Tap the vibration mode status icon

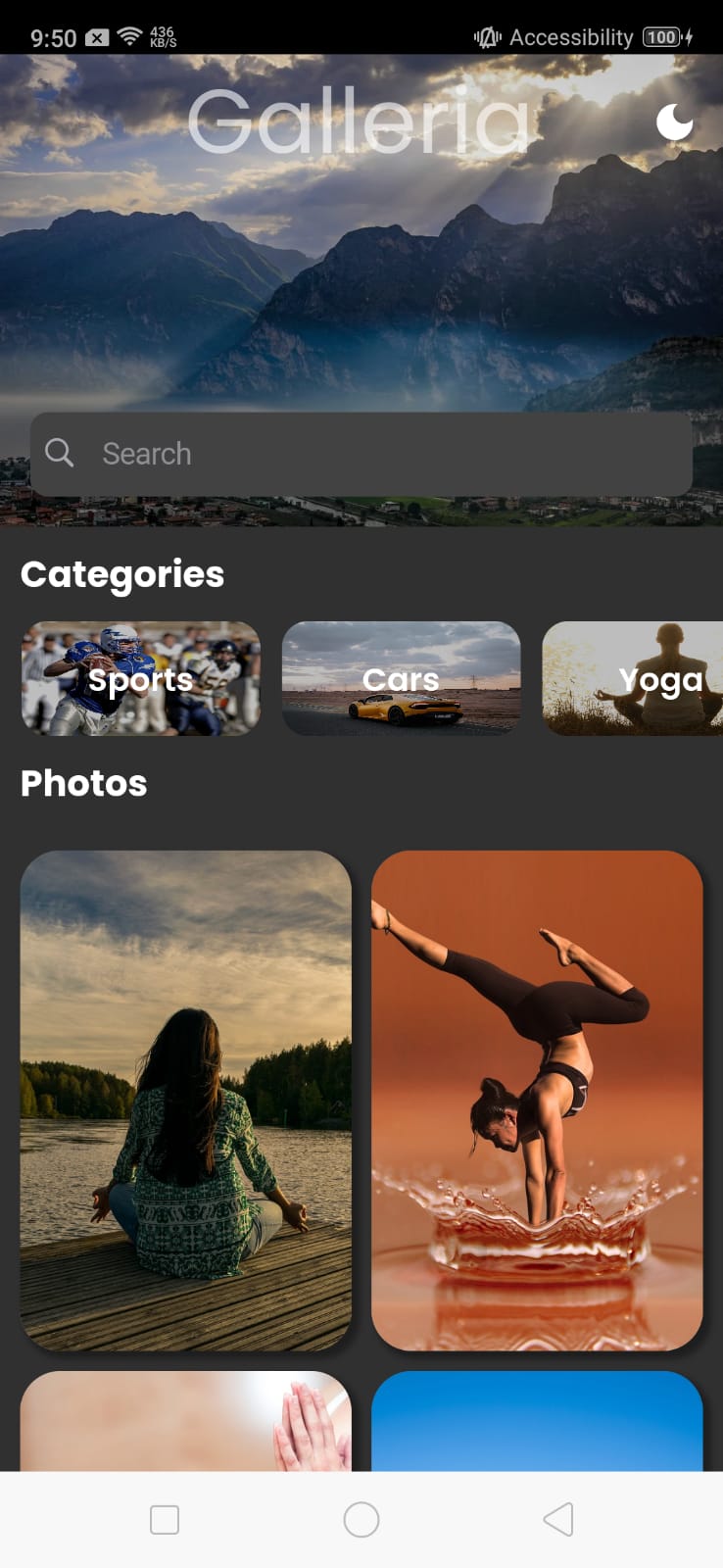coord(487,37)
